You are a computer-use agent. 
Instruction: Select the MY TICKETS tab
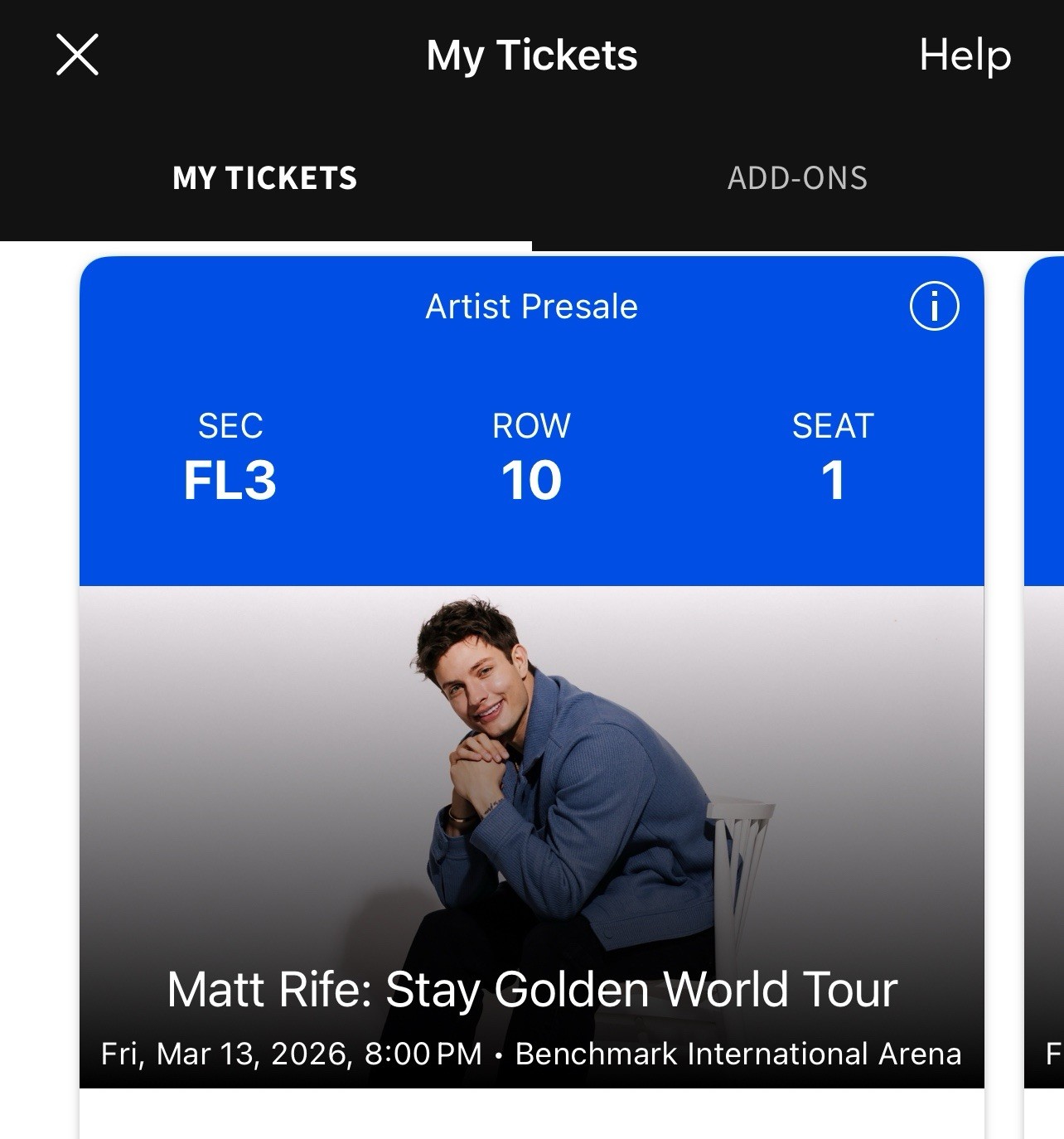coord(265,177)
